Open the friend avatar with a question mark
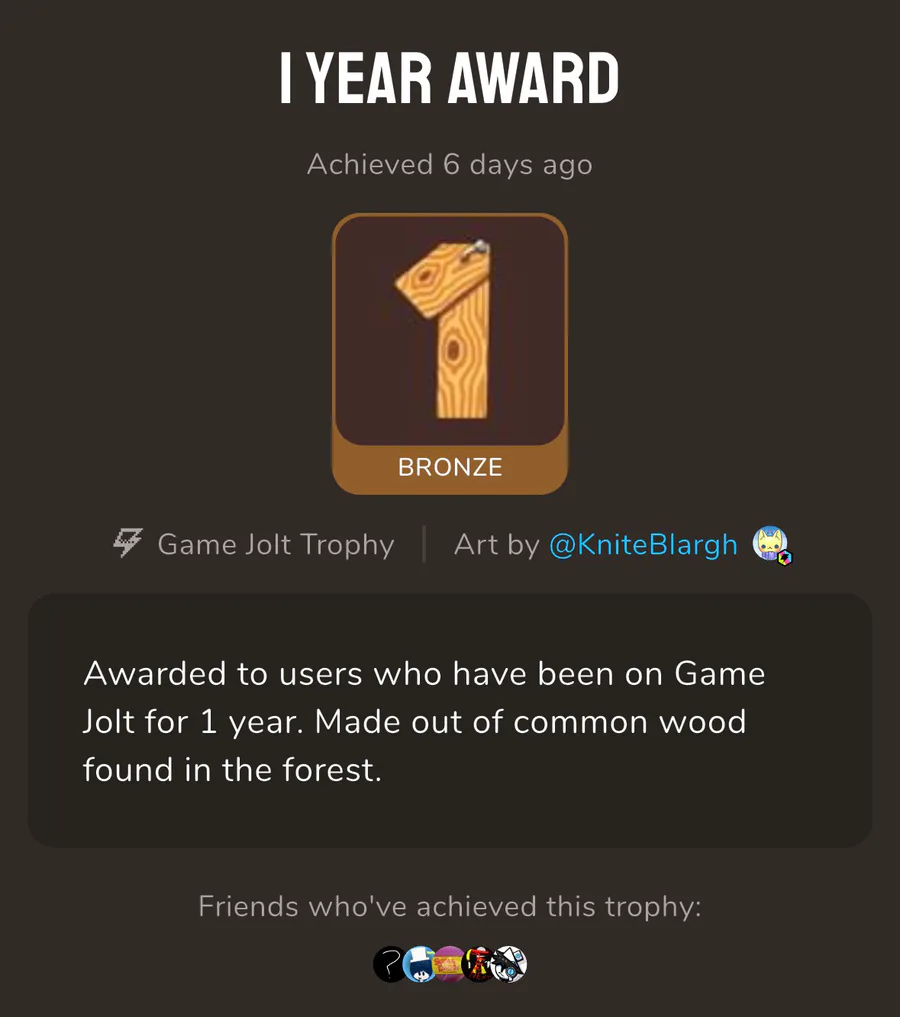 tap(388, 964)
